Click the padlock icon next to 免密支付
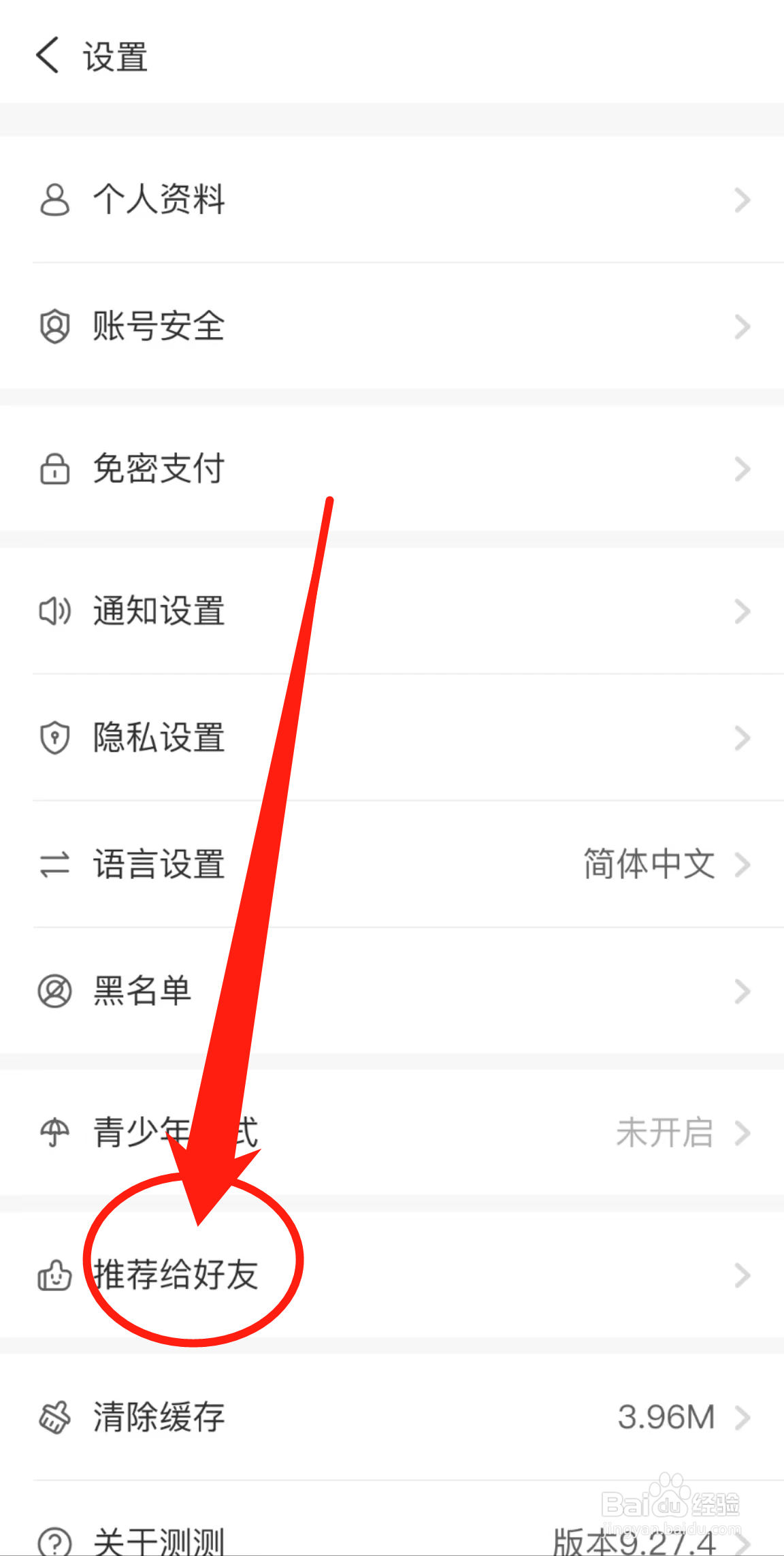Screen dimensions: 784x1556 55,469
